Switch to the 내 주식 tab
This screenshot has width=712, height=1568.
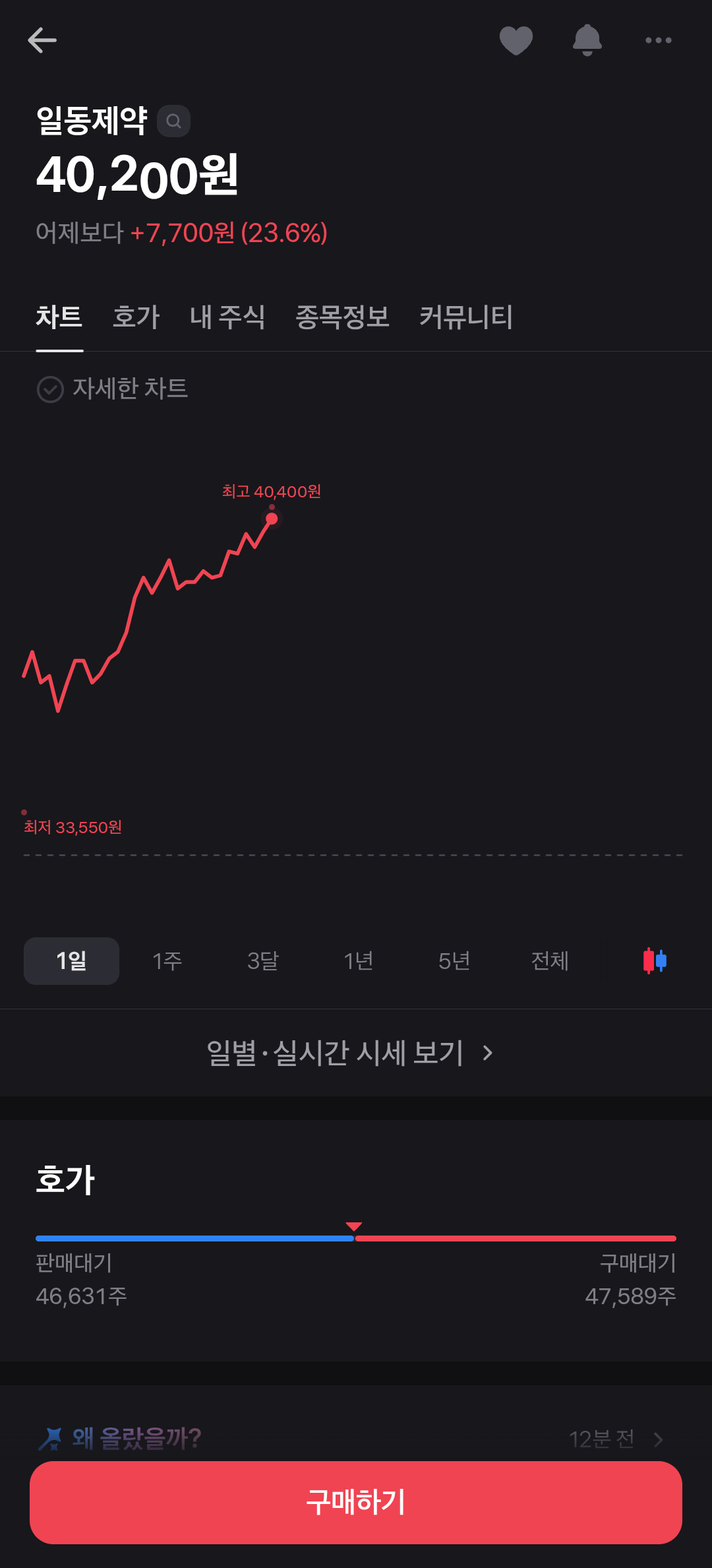point(227,317)
